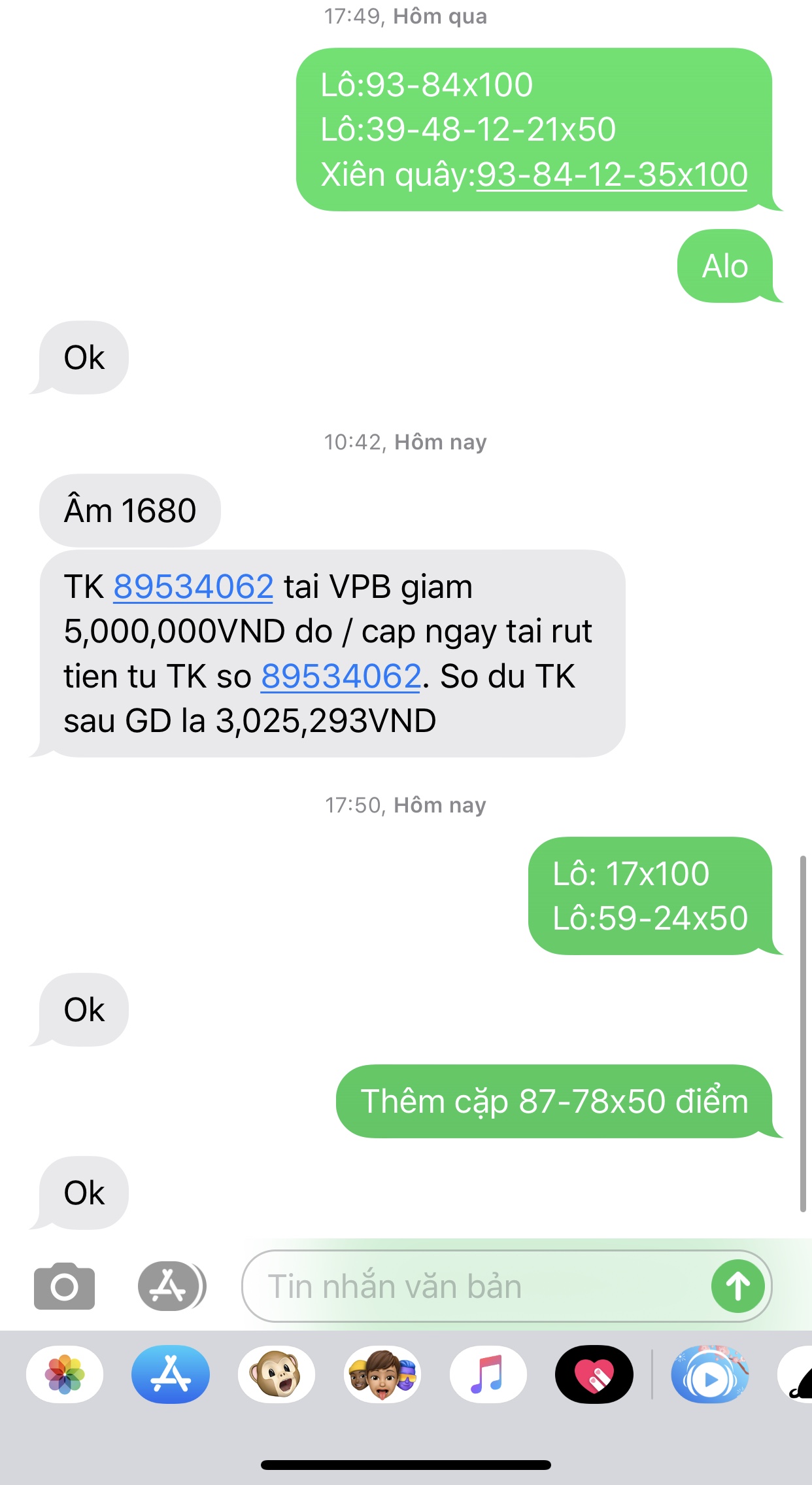Image resolution: width=812 pixels, height=1485 pixels.
Task: Open the Photos app in the app strip
Action: click(65, 1374)
